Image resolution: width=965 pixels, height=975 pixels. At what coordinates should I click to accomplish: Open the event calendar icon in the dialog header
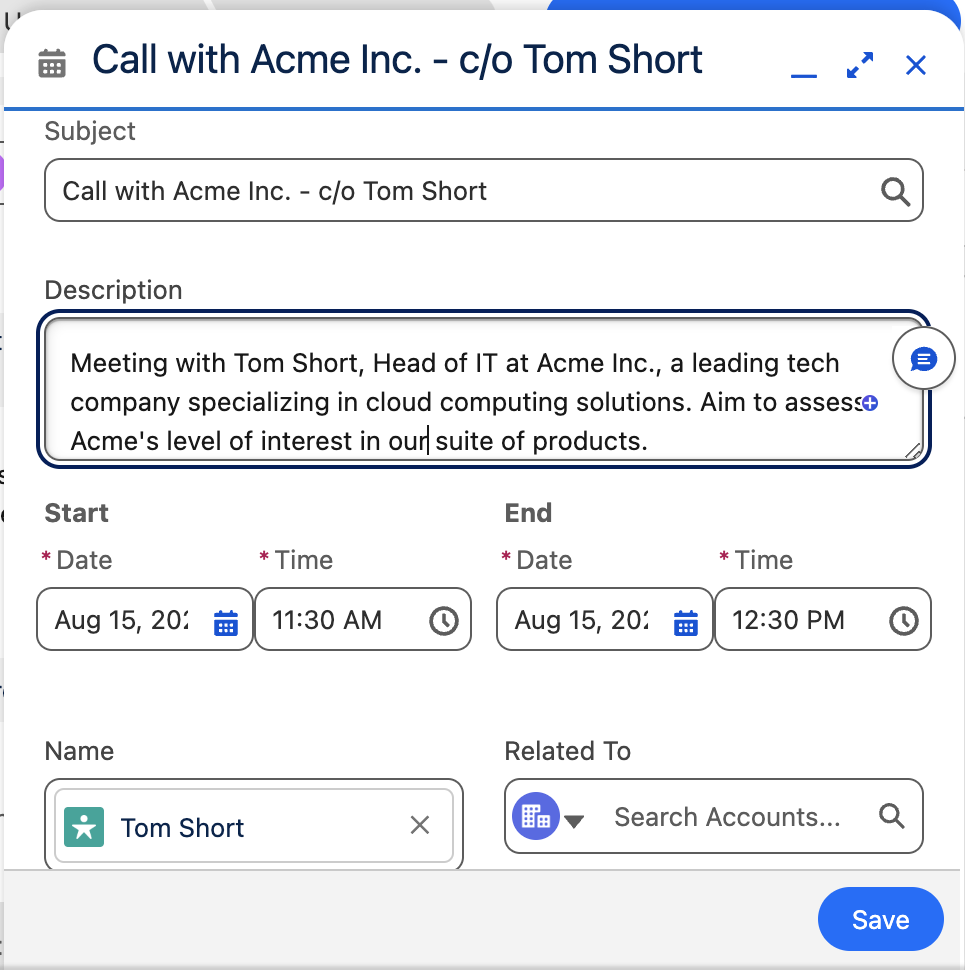tap(51, 61)
